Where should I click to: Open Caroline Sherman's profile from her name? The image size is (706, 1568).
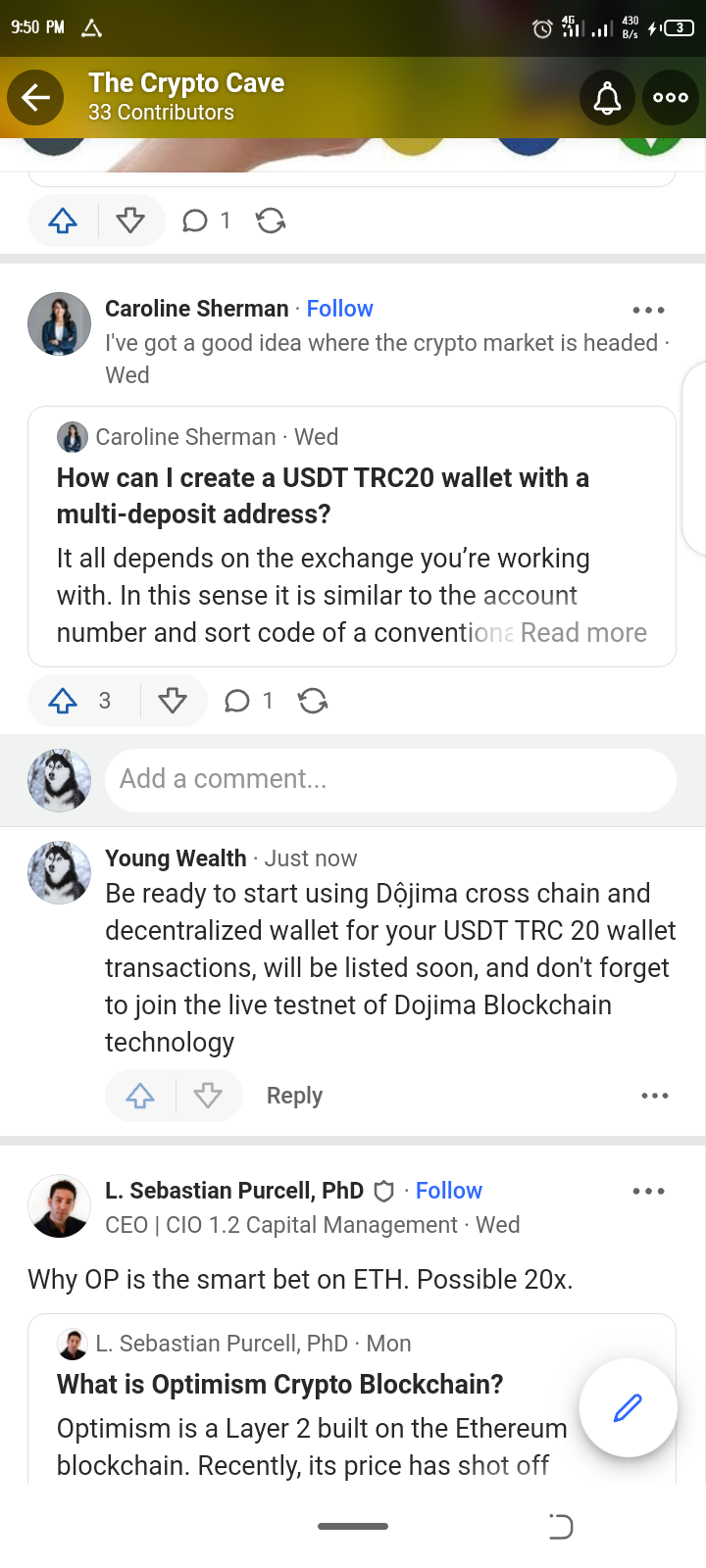pos(196,309)
